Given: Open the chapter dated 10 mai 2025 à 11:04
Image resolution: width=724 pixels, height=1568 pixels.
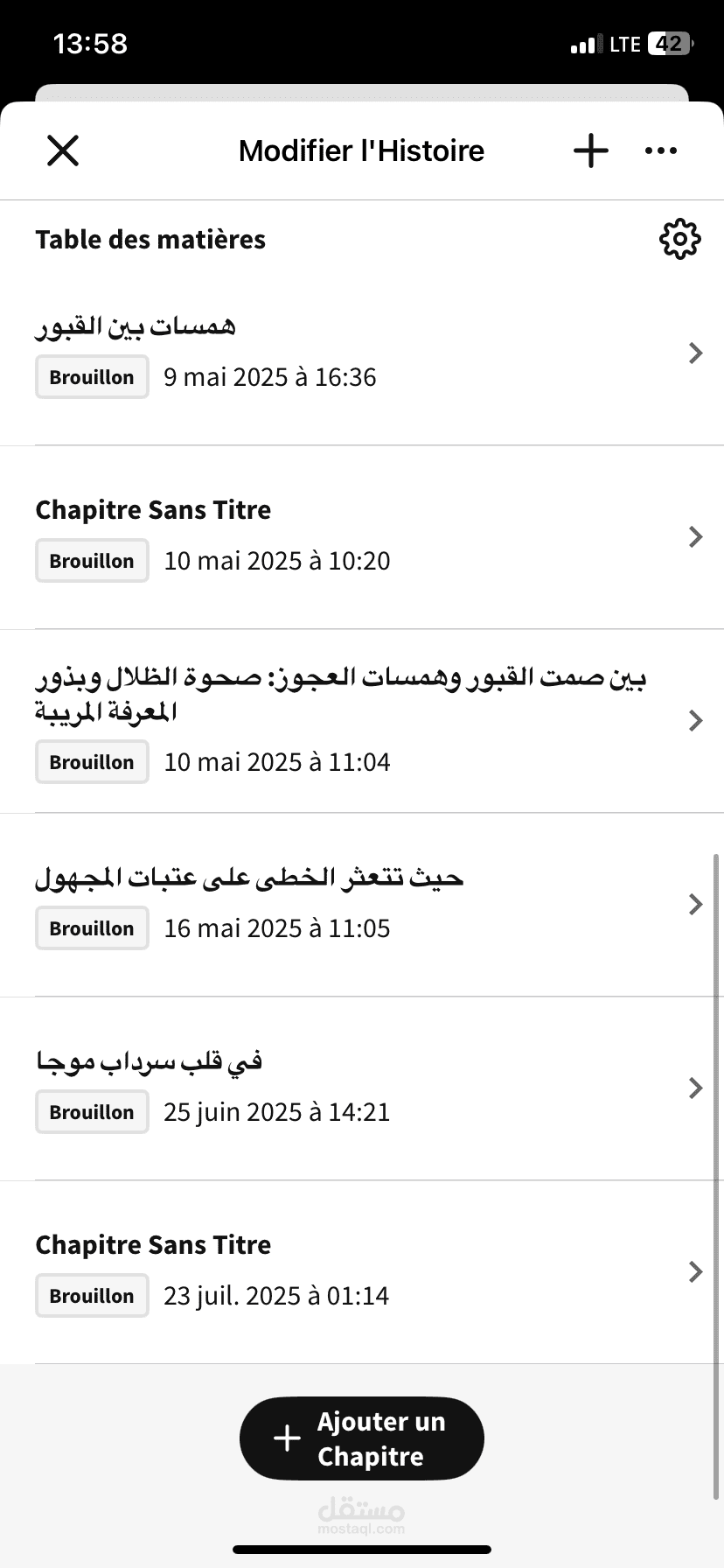Looking at the screenshot, I should [362, 721].
